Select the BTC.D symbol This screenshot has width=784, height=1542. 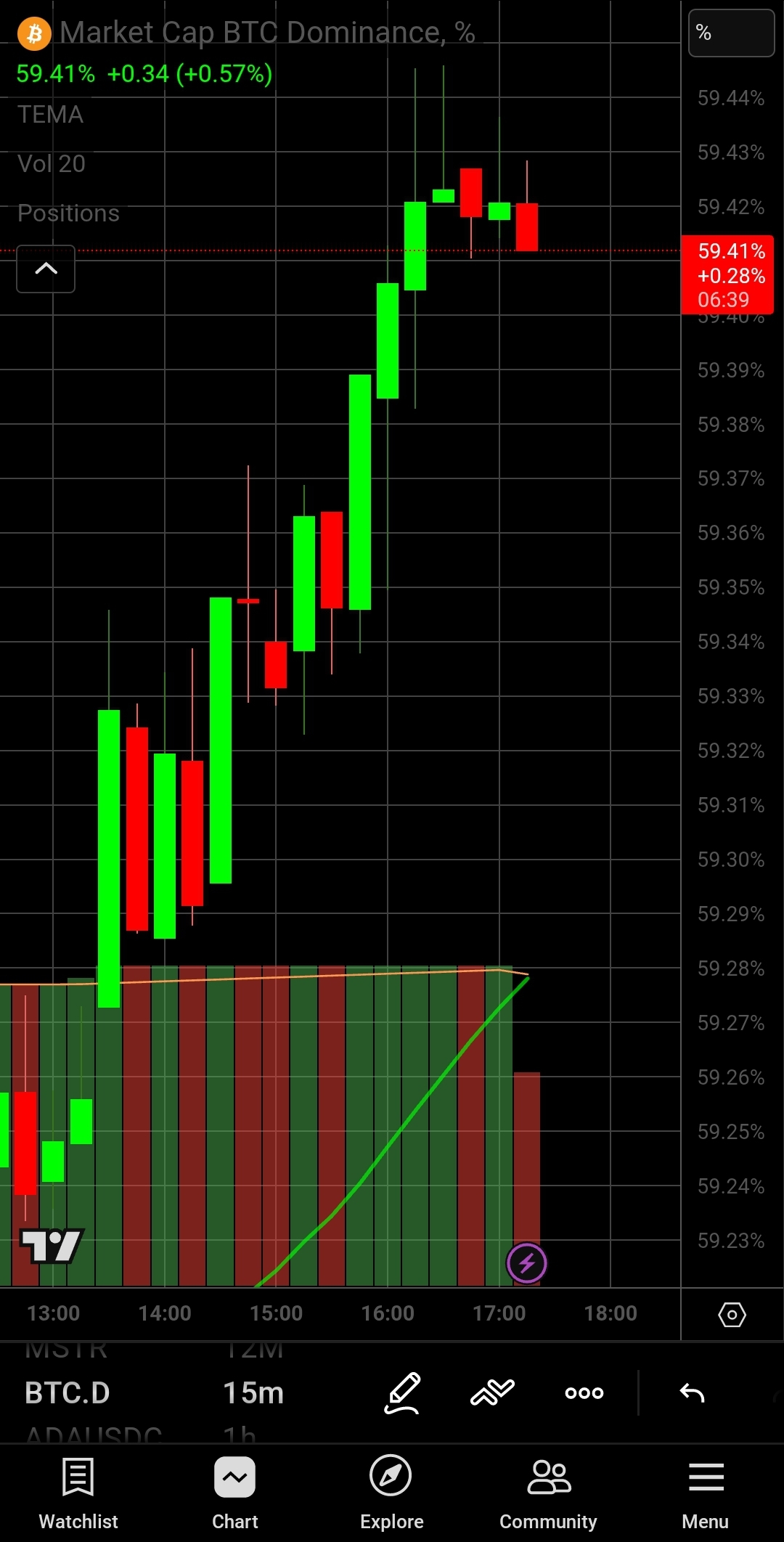click(68, 1392)
